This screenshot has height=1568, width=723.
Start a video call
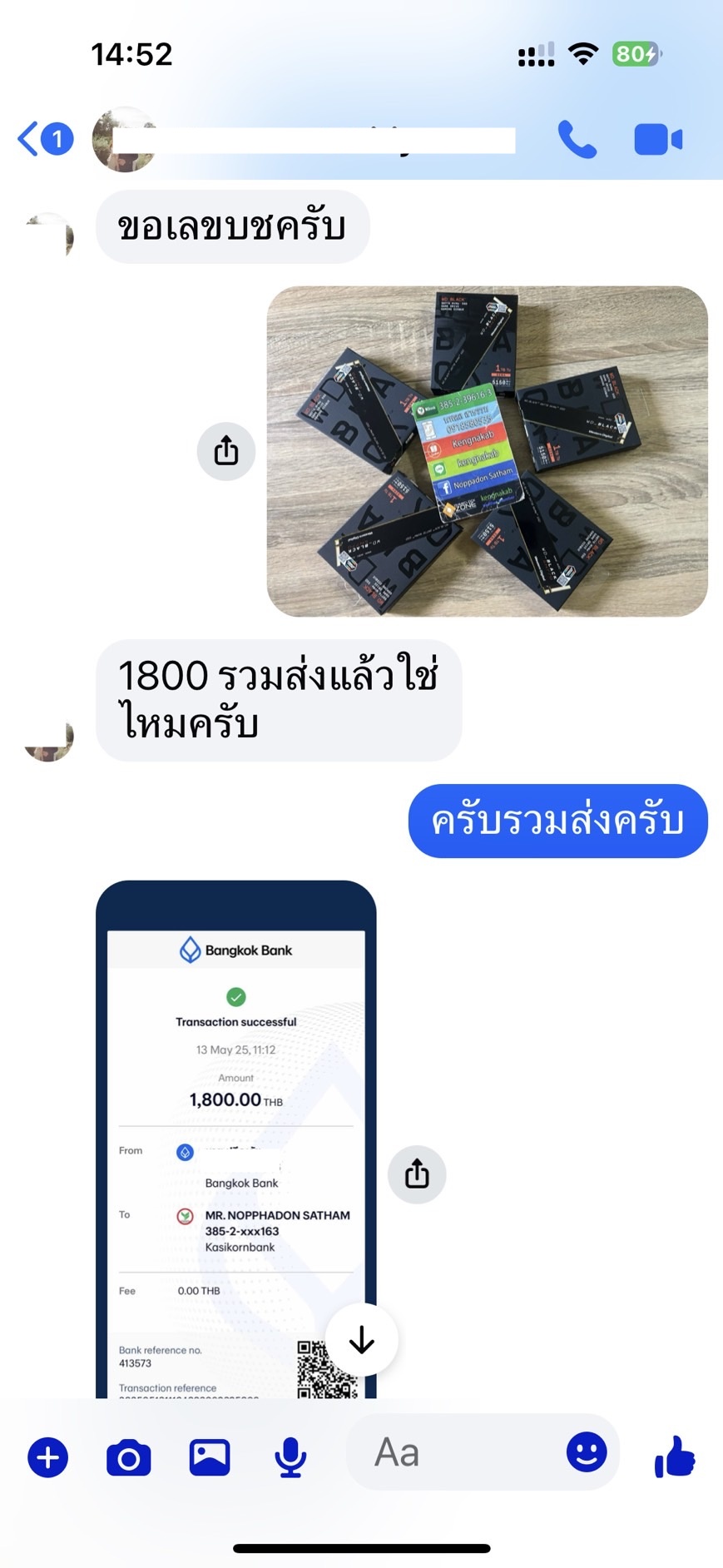[x=657, y=140]
